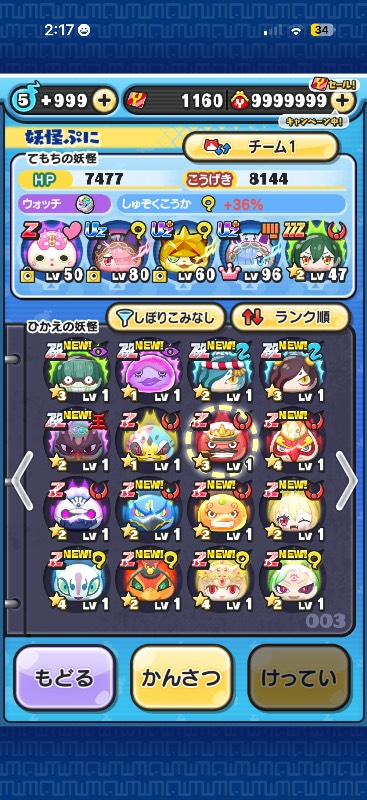This screenshot has height=800, width=367.
Task: Select the purple blob reserve yokai
Action: [151, 372]
